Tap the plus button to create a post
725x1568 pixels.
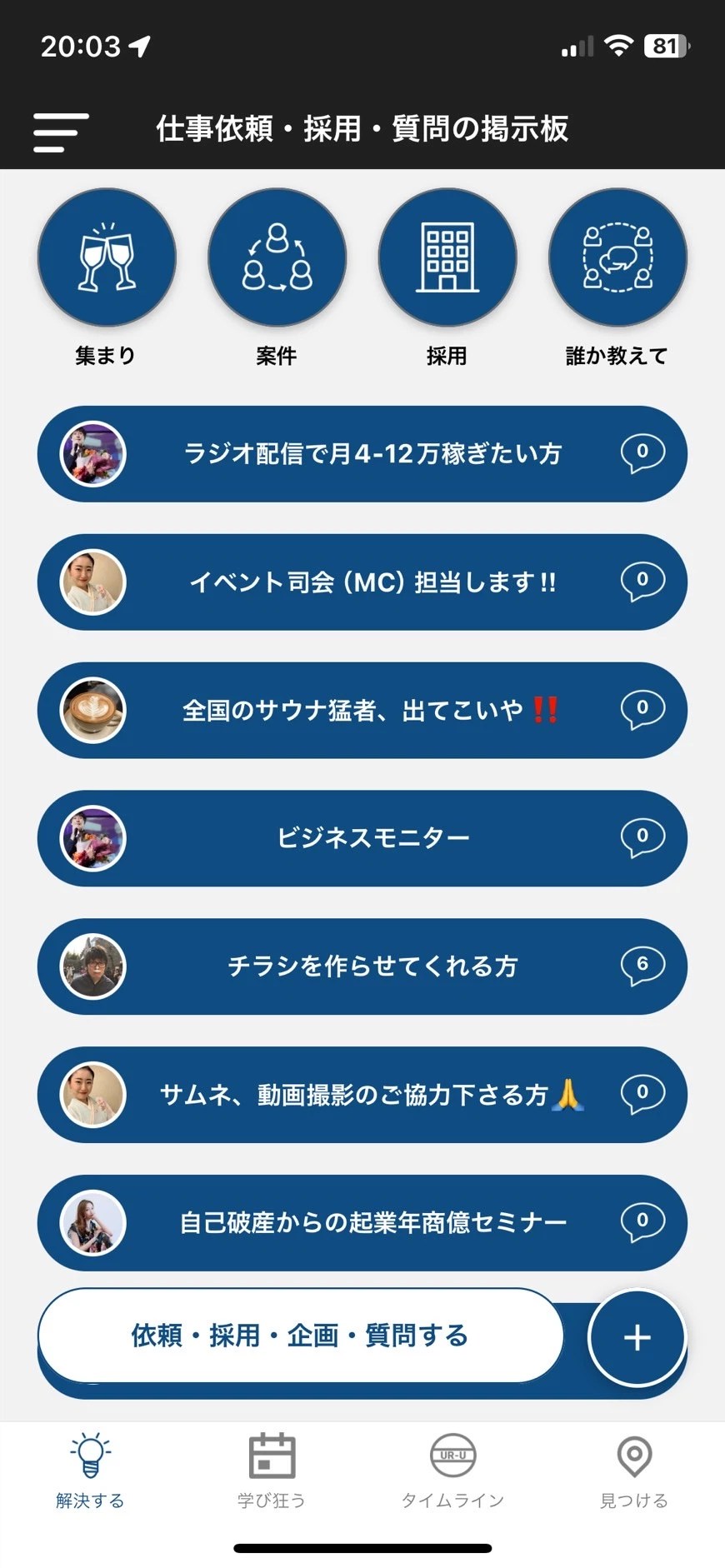(x=637, y=1337)
